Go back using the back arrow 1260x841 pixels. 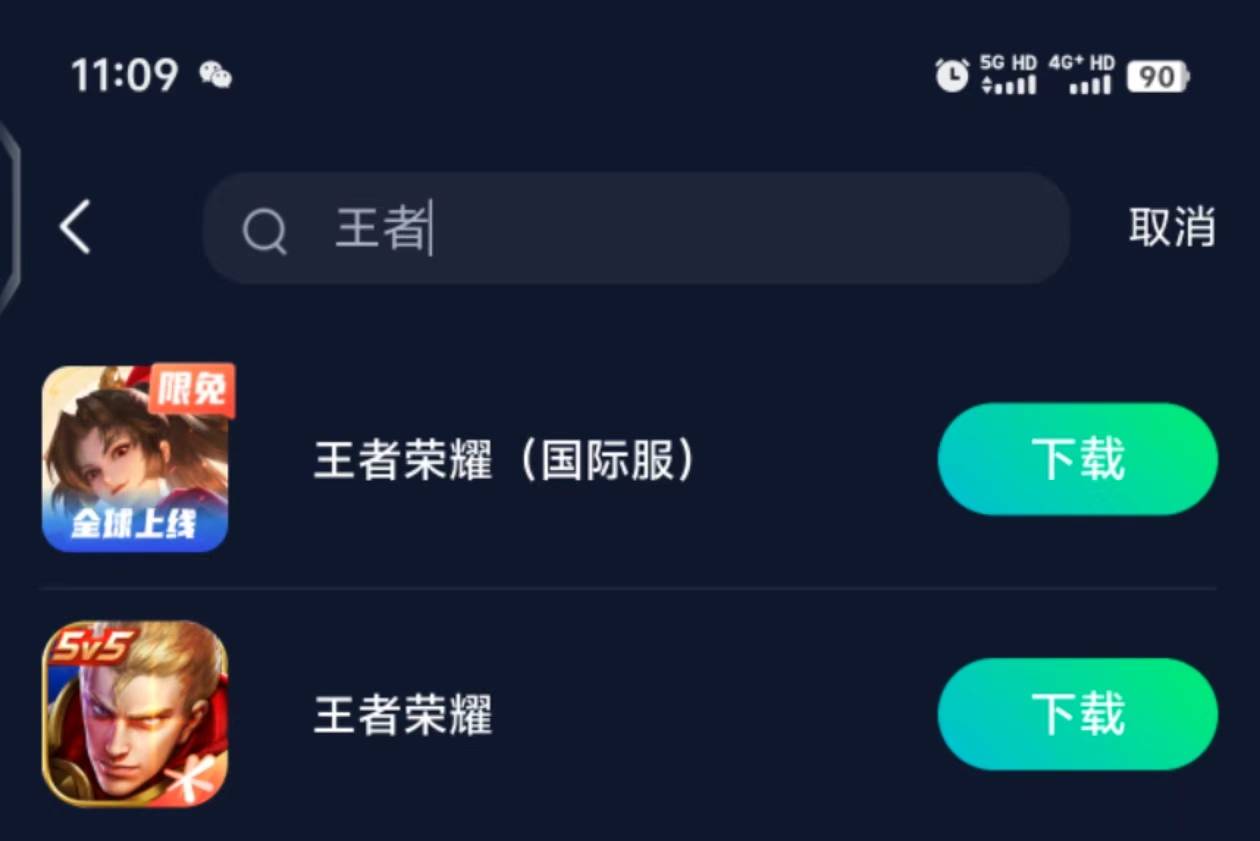tap(75, 227)
